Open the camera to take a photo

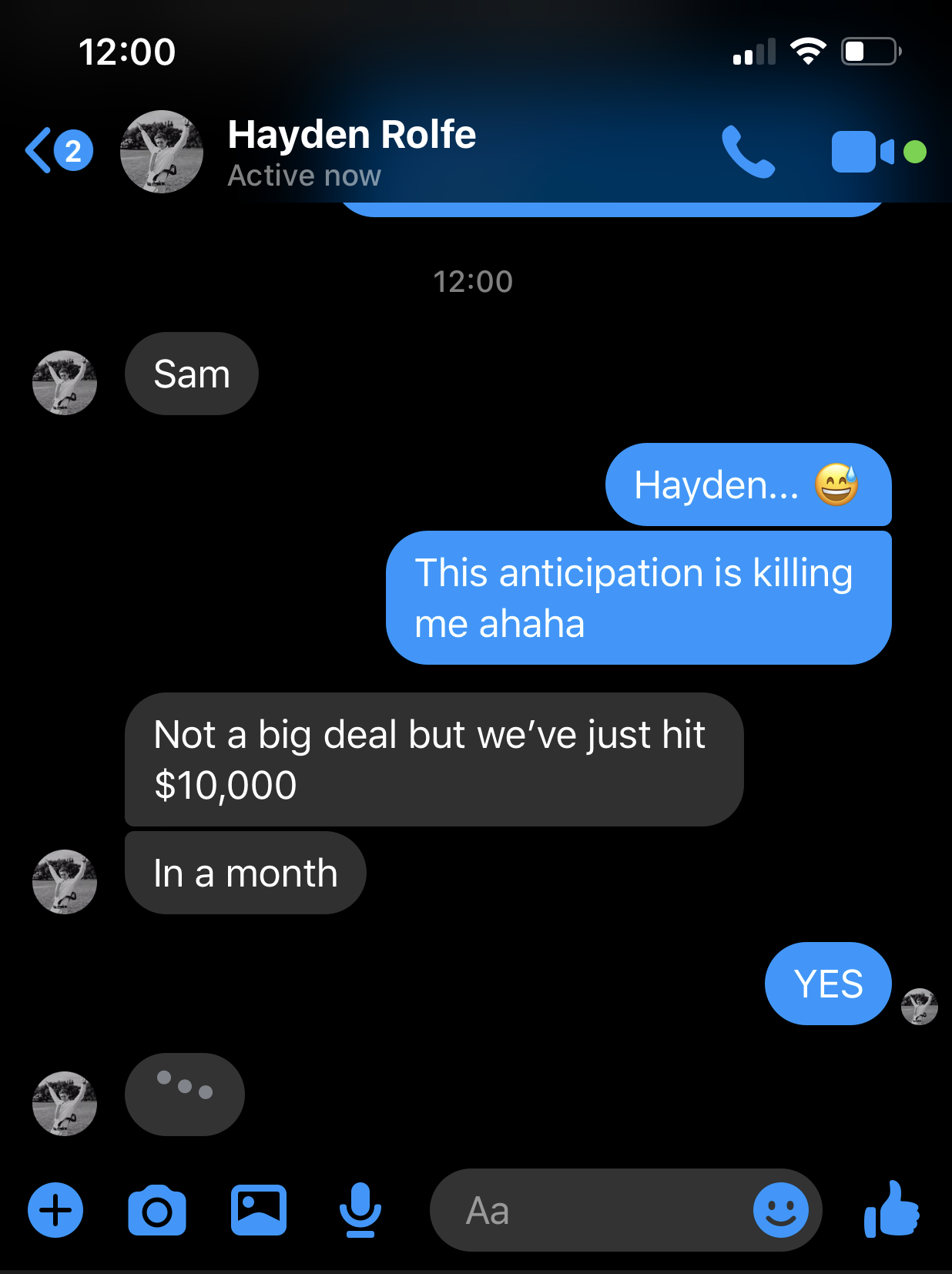pos(157,1210)
